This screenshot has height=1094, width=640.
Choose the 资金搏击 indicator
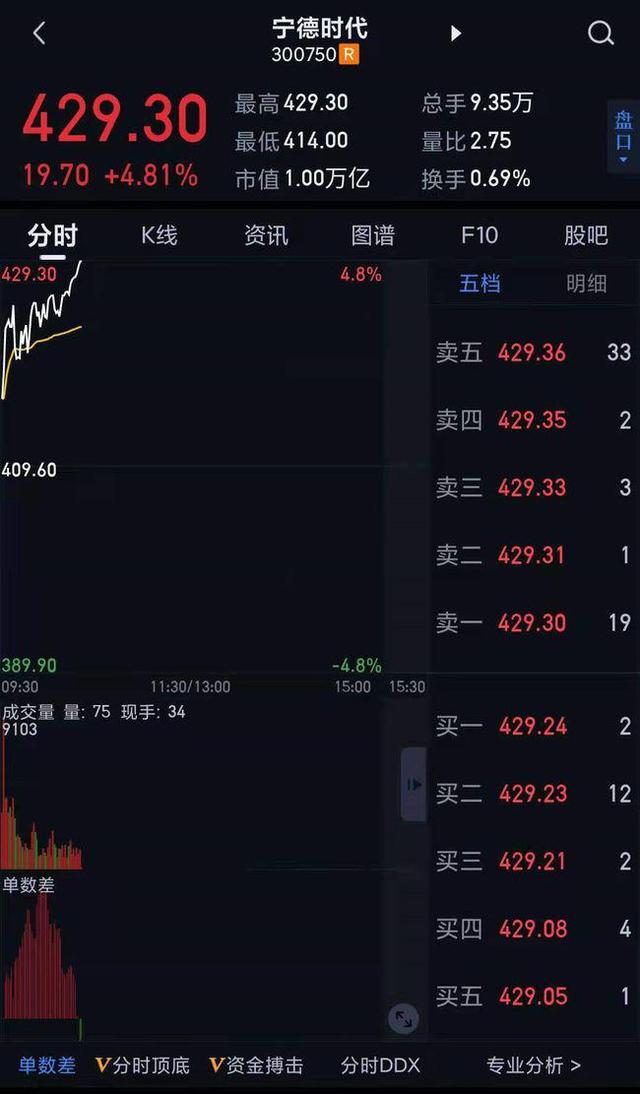256,1065
